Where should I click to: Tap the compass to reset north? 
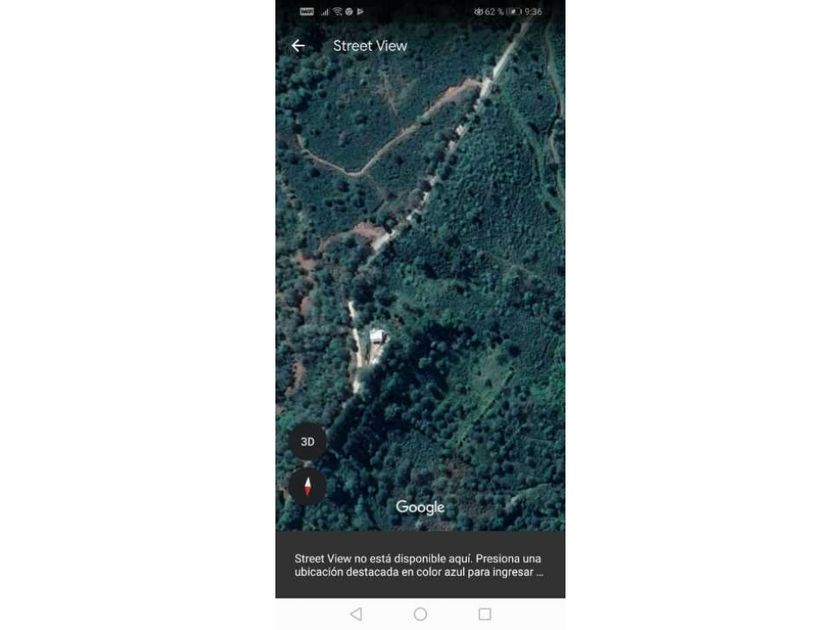pyautogui.click(x=308, y=486)
